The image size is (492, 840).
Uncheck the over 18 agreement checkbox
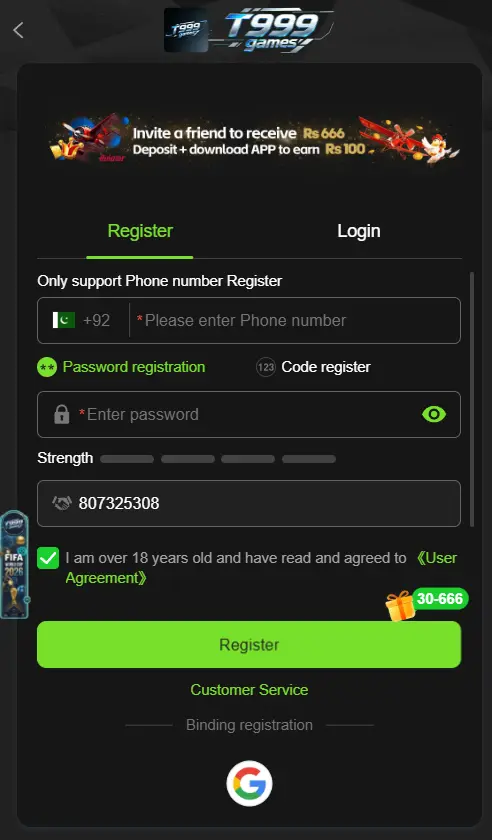[x=48, y=558]
